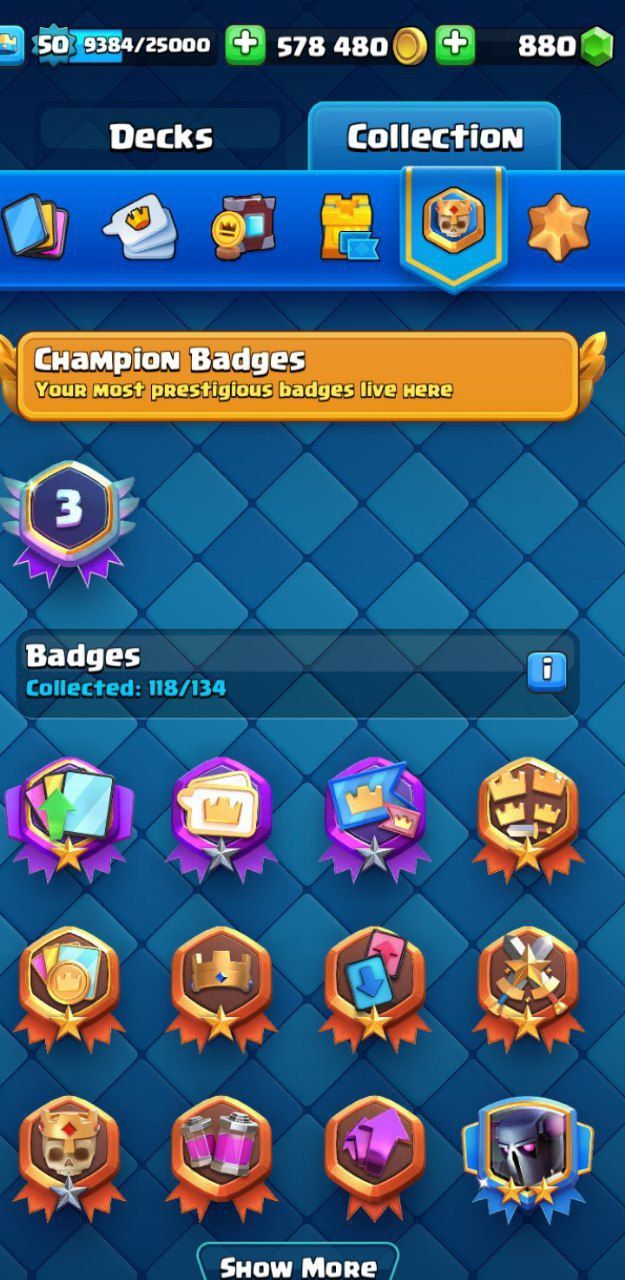
Task: Open the cards collection icon
Action: (x=34, y=225)
